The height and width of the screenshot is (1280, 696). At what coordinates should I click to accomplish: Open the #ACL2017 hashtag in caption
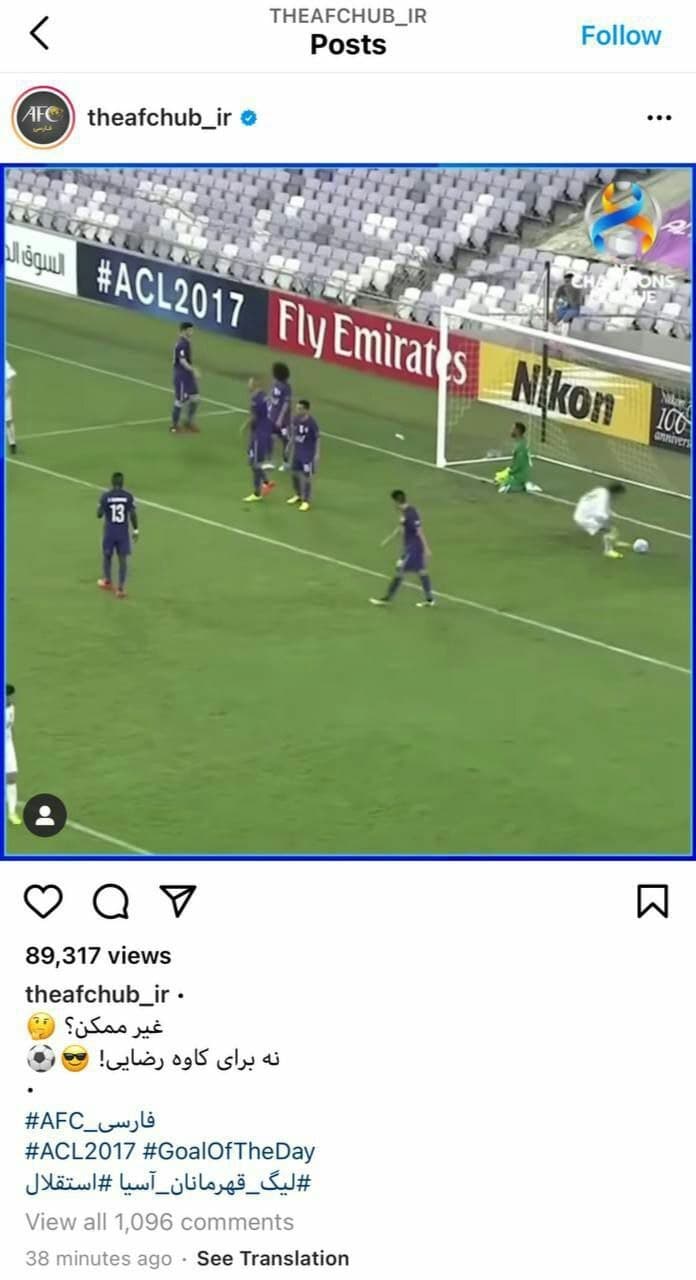click(x=80, y=1151)
